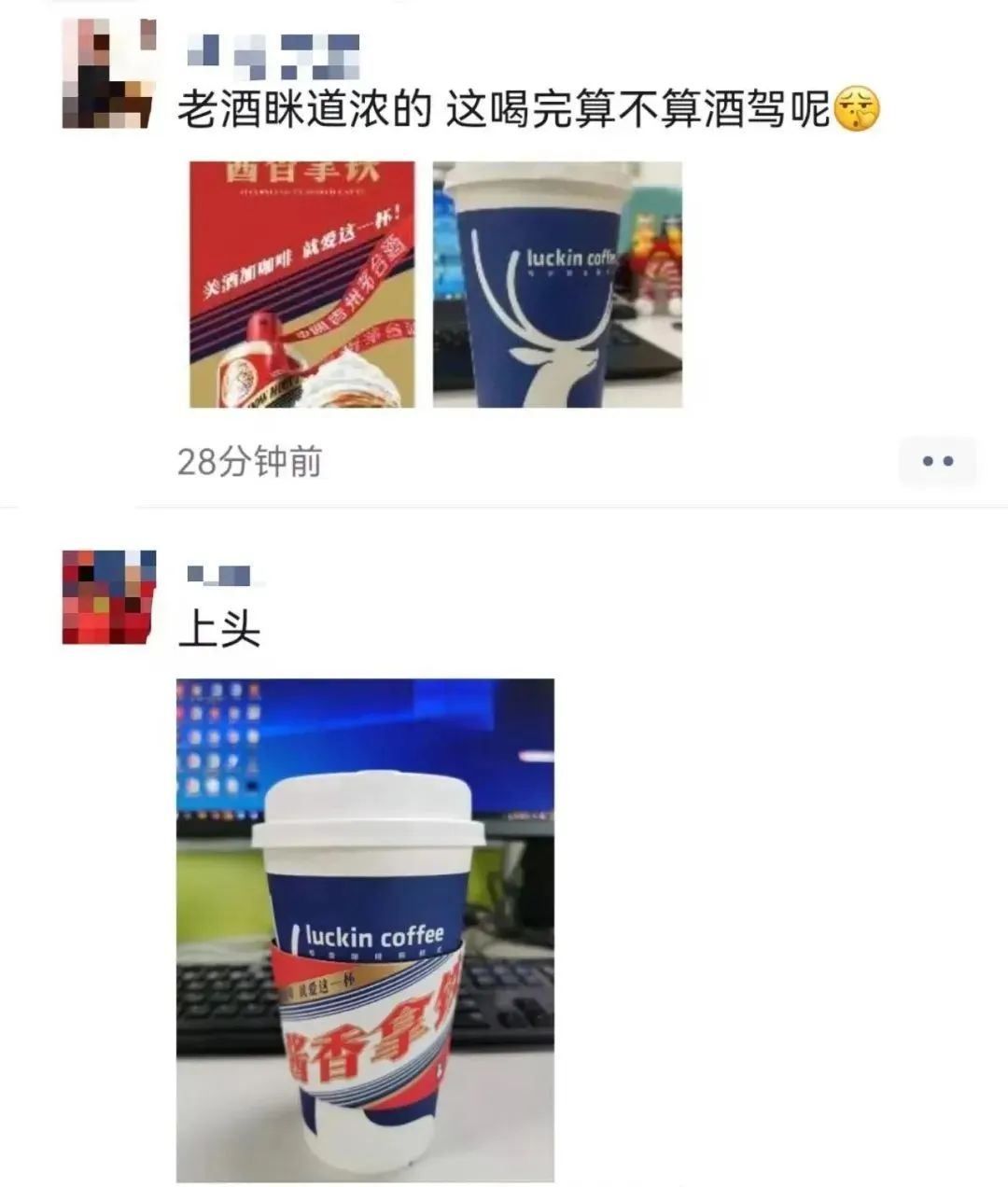
Task: Open the avatar of the 上头 post author
Action: [x=108, y=597]
